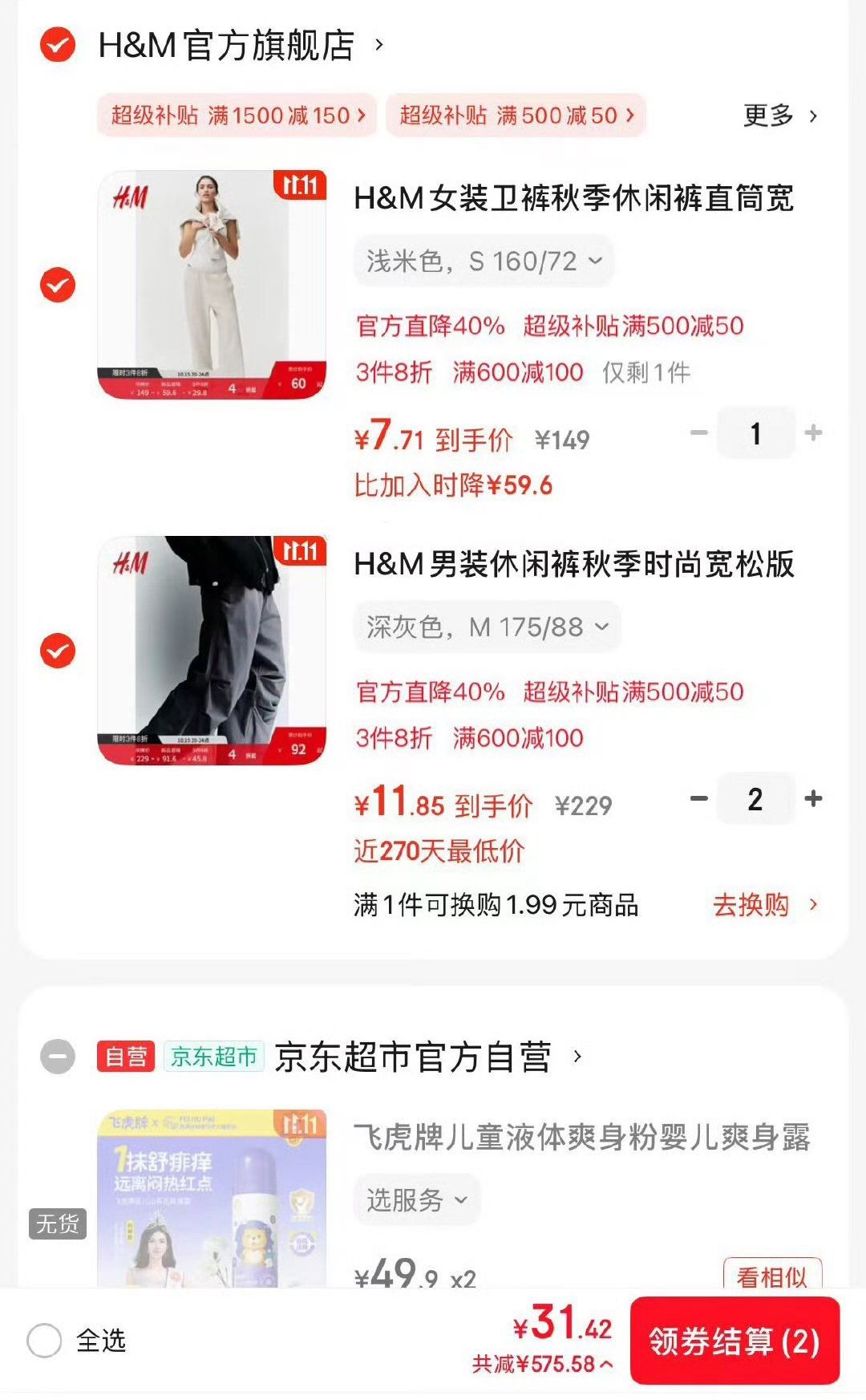Decrease quantity of H&M男装休闲裤
Image resolution: width=866 pixels, height=1400 pixels.
point(699,799)
